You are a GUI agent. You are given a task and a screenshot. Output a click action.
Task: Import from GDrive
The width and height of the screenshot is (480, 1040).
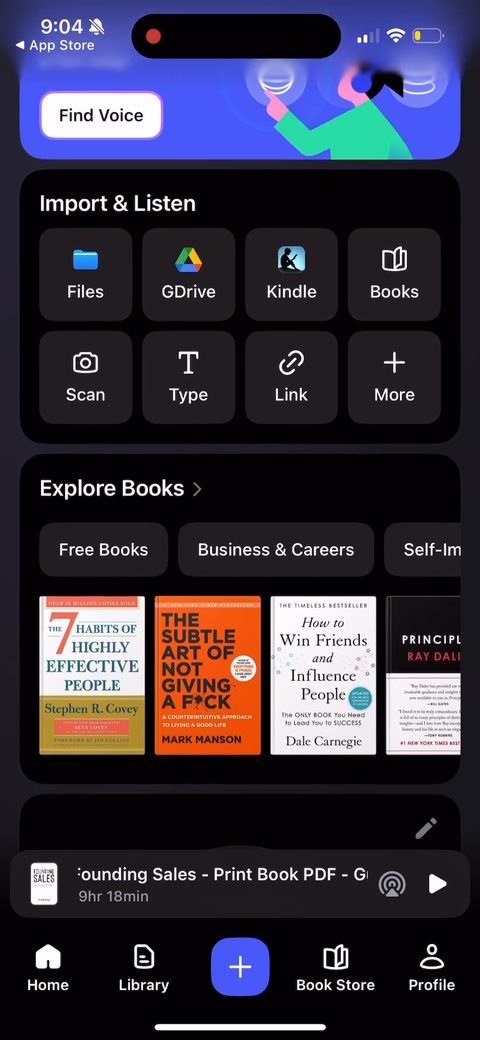coord(188,275)
